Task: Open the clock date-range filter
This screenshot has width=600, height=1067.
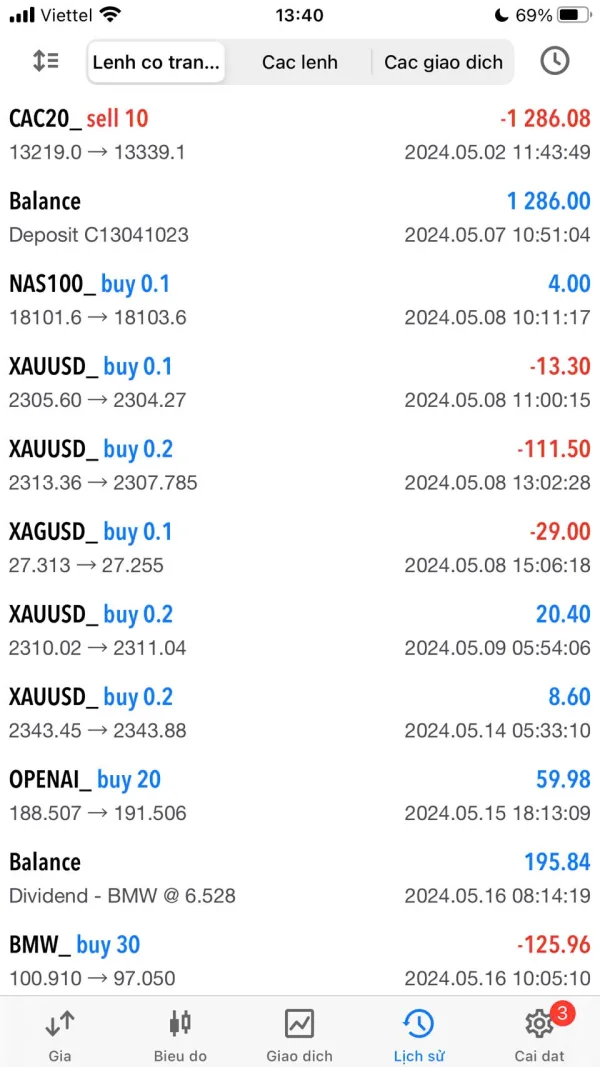Action: click(x=554, y=61)
